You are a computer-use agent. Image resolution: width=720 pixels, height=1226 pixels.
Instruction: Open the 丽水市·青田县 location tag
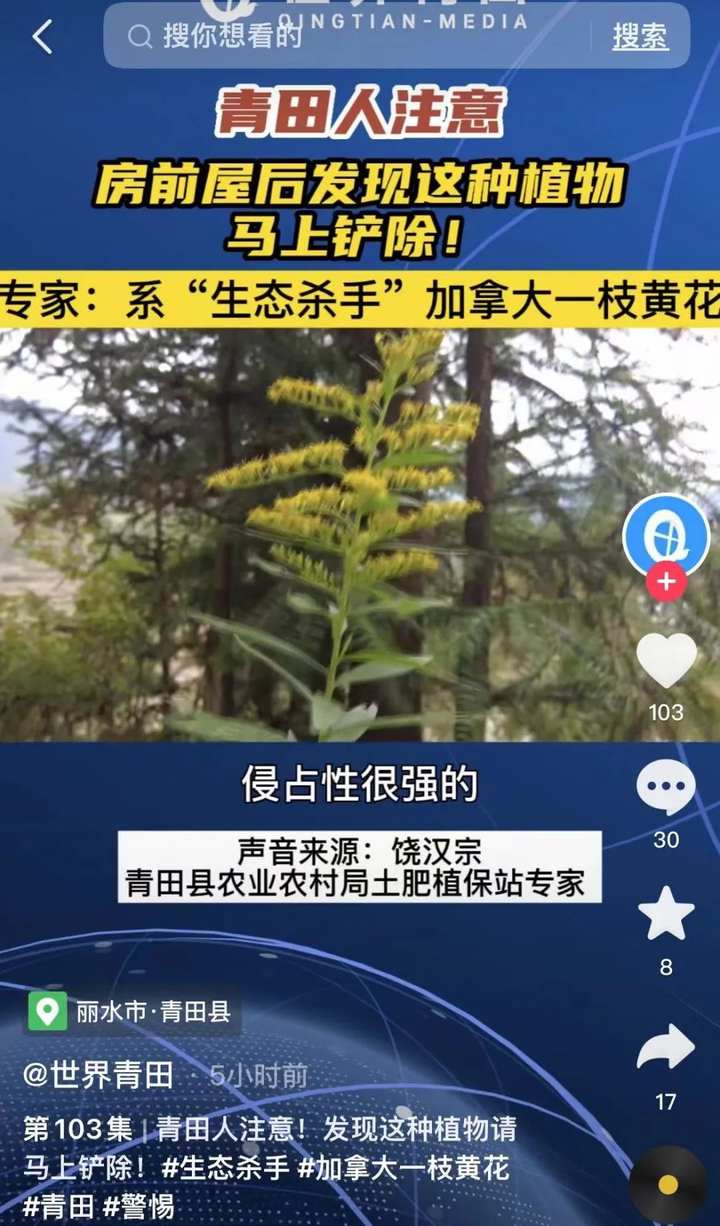[132, 1012]
